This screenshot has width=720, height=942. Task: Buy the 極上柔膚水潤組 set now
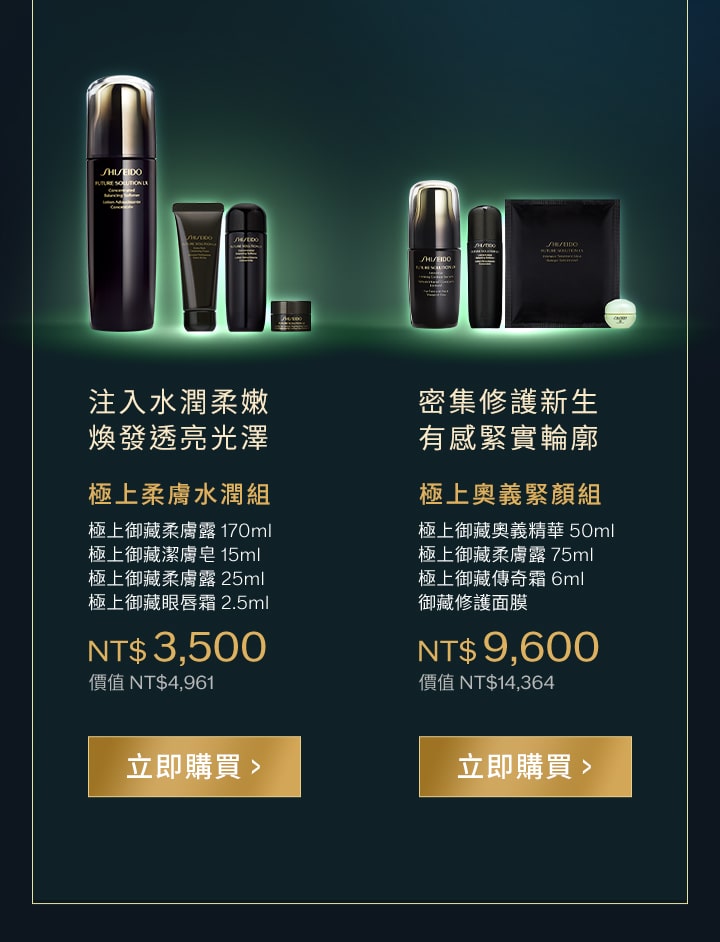tap(194, 767)
